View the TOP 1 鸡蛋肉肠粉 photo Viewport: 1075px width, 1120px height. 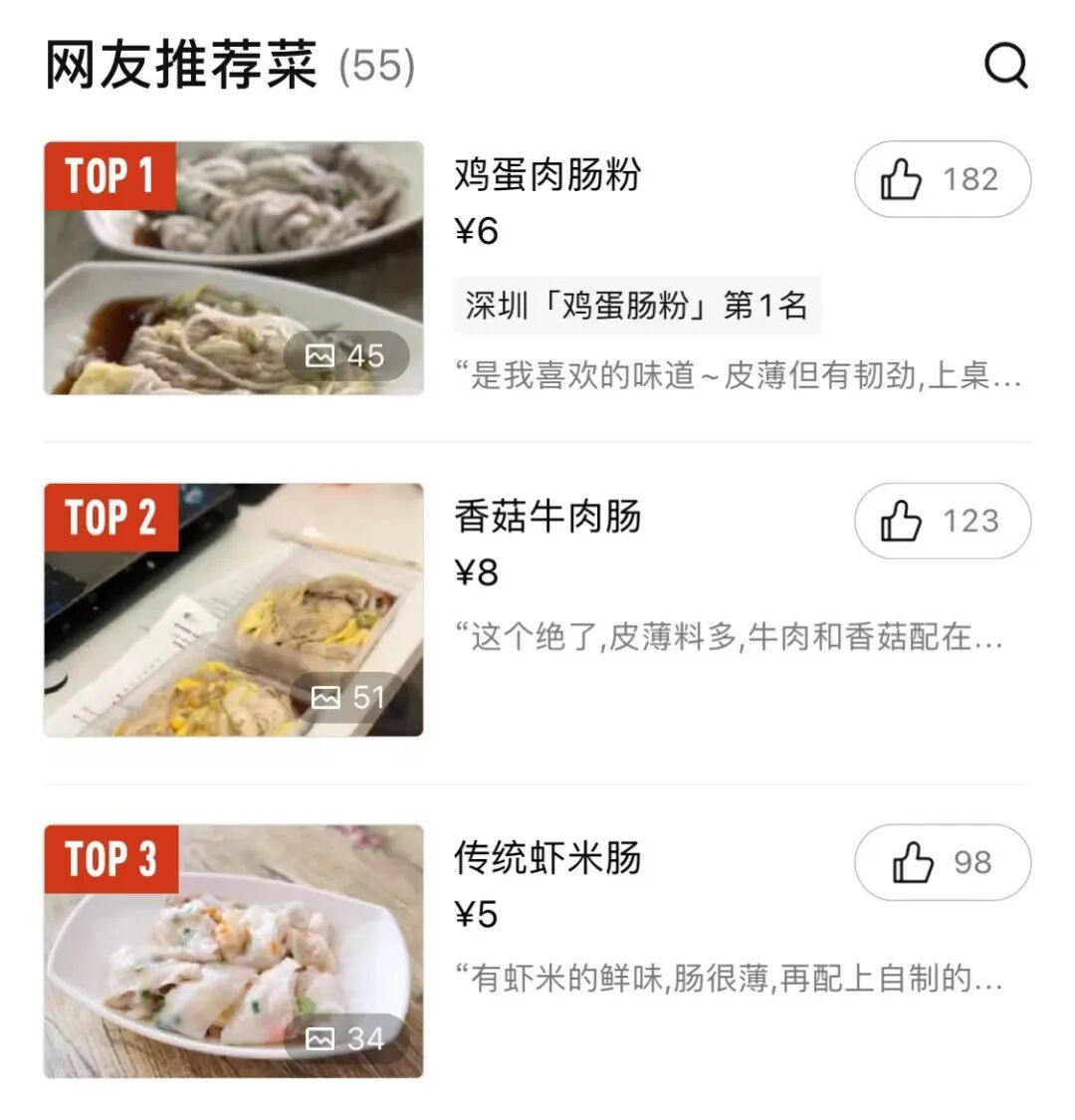233,268
